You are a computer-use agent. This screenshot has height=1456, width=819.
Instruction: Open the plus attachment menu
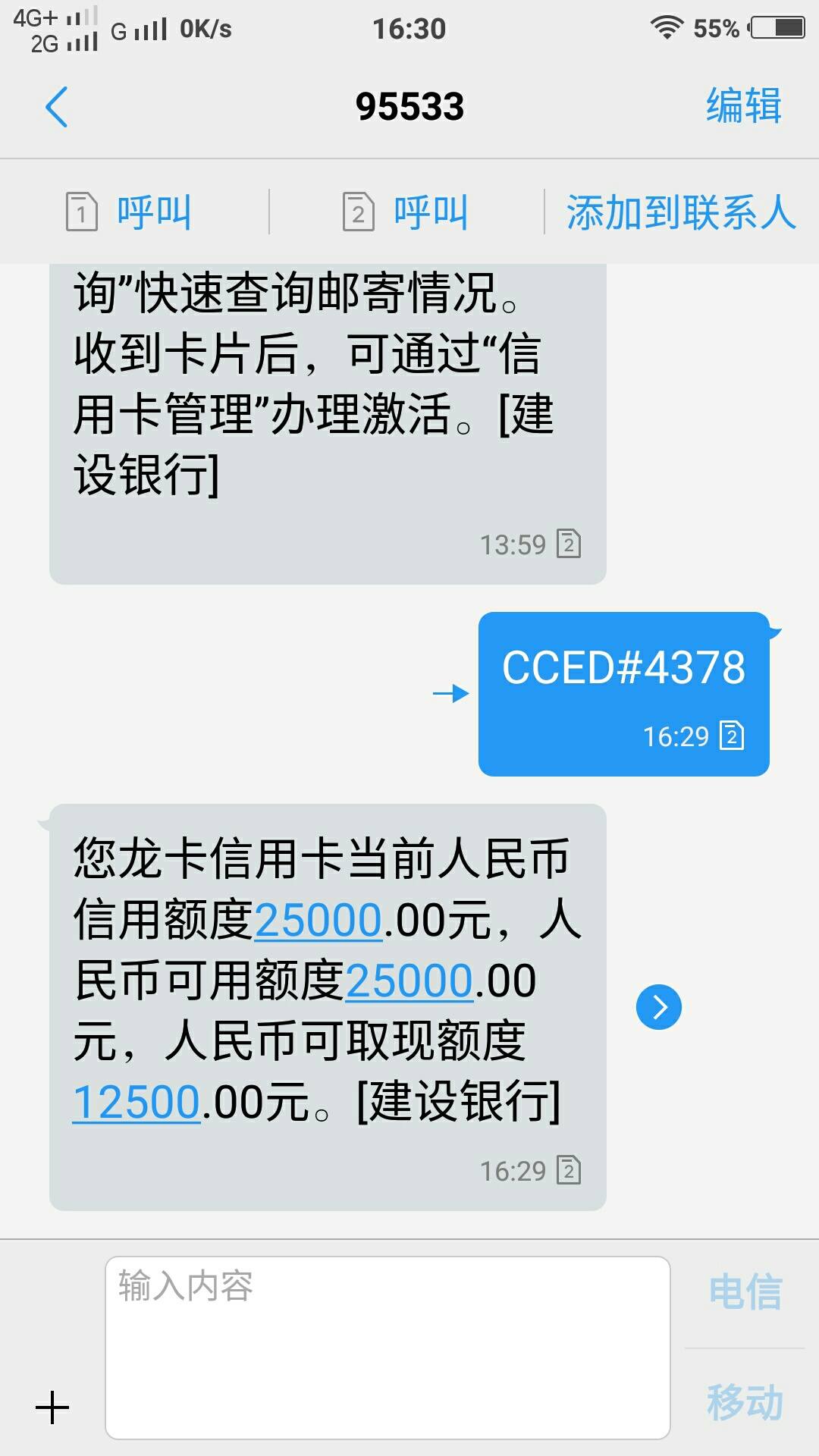coord(52,1407)
